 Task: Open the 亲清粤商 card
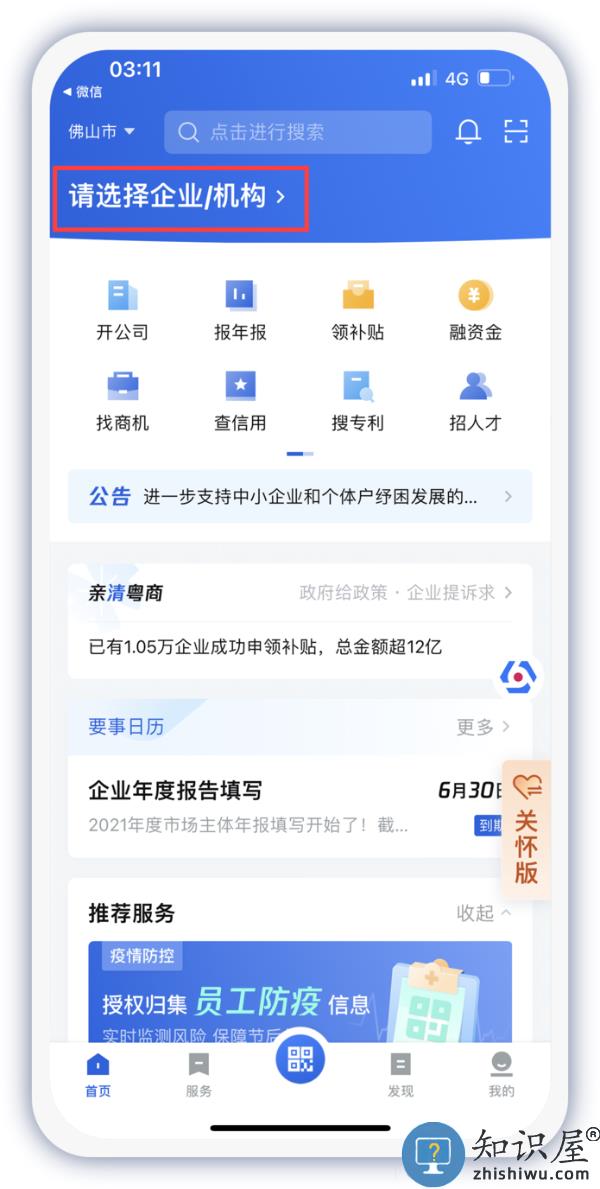[300, 620]
